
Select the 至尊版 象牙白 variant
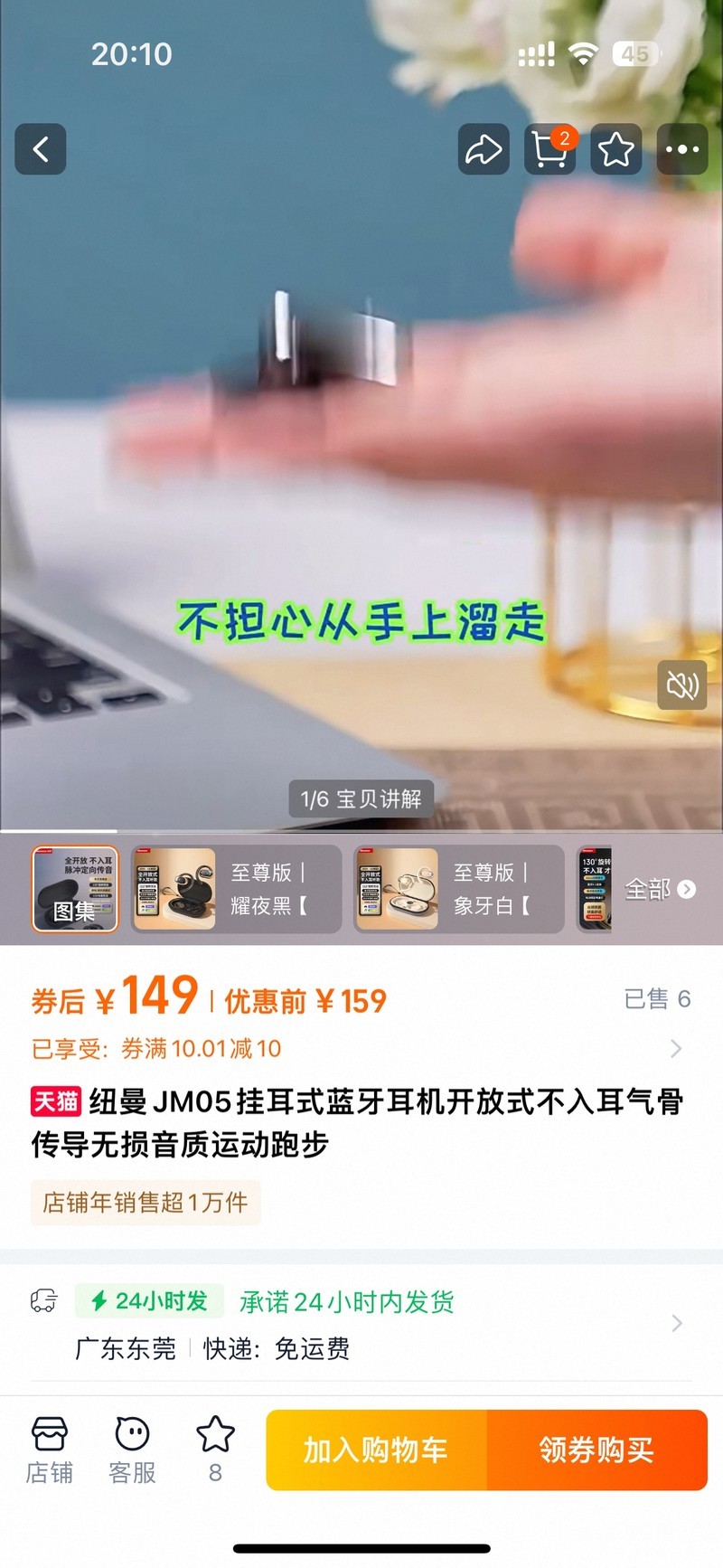point(458,889)
